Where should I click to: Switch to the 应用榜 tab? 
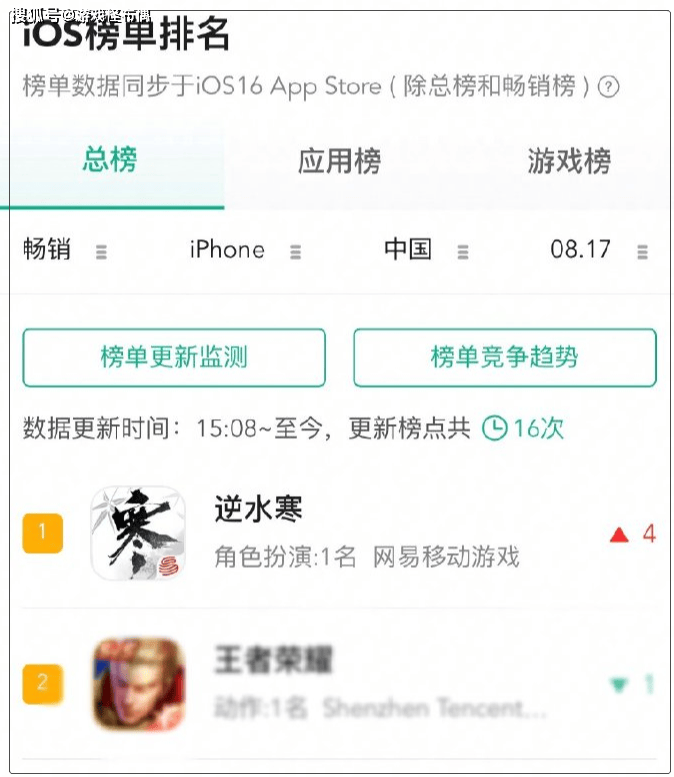(x=339, y=161)
